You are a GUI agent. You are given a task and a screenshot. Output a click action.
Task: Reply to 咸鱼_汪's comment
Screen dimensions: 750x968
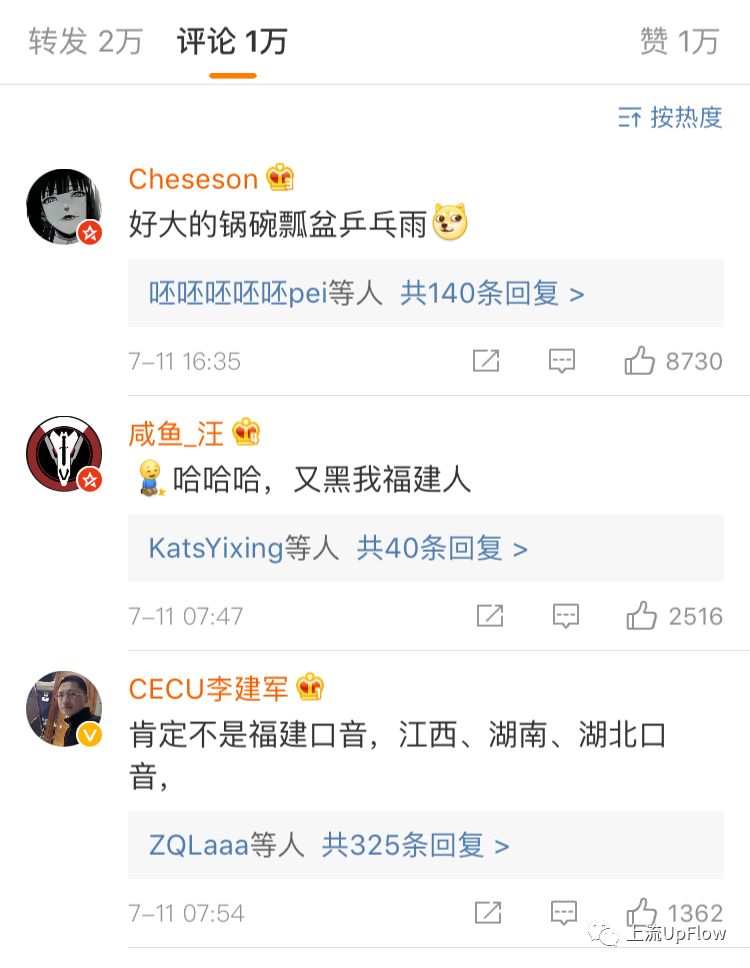565,615
